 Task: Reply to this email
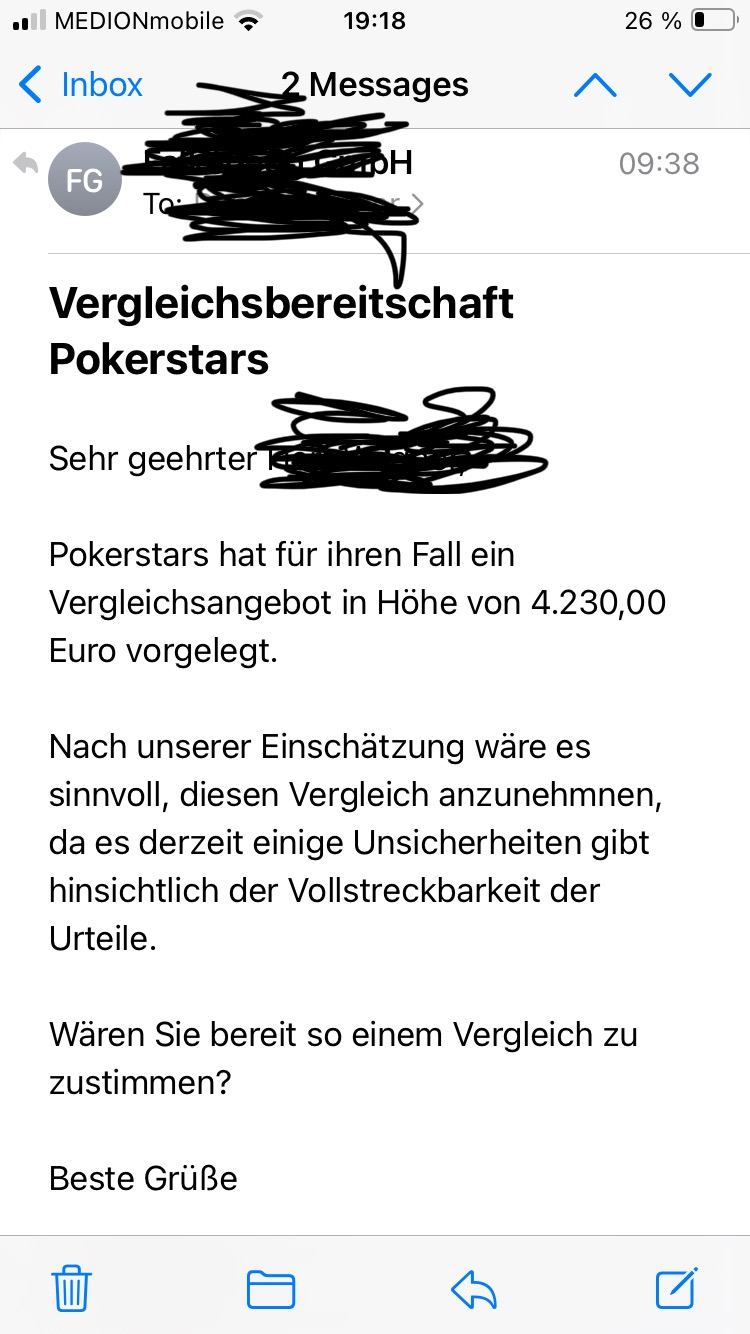(474, 1288)
